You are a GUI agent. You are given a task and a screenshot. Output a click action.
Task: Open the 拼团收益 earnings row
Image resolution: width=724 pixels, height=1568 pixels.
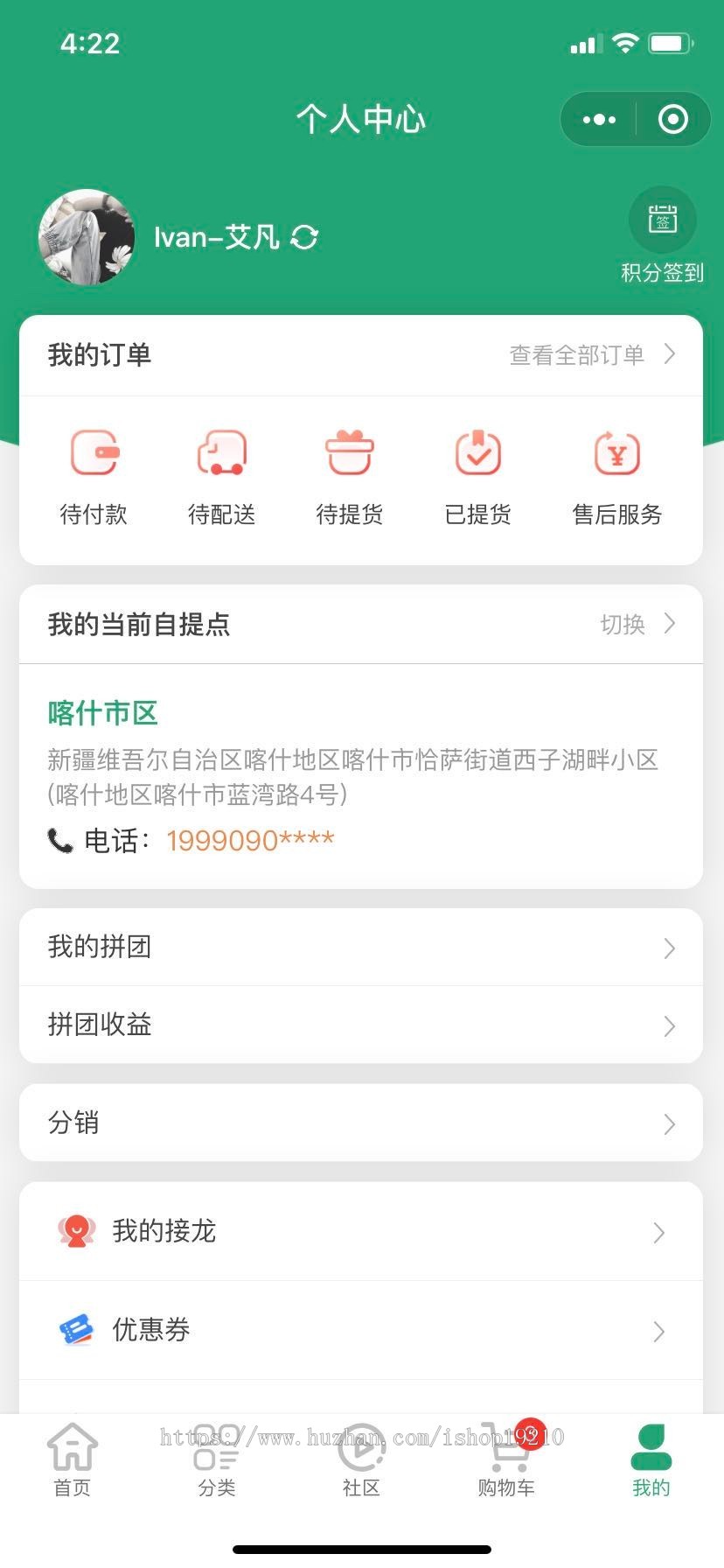[x=361, y=1025]
